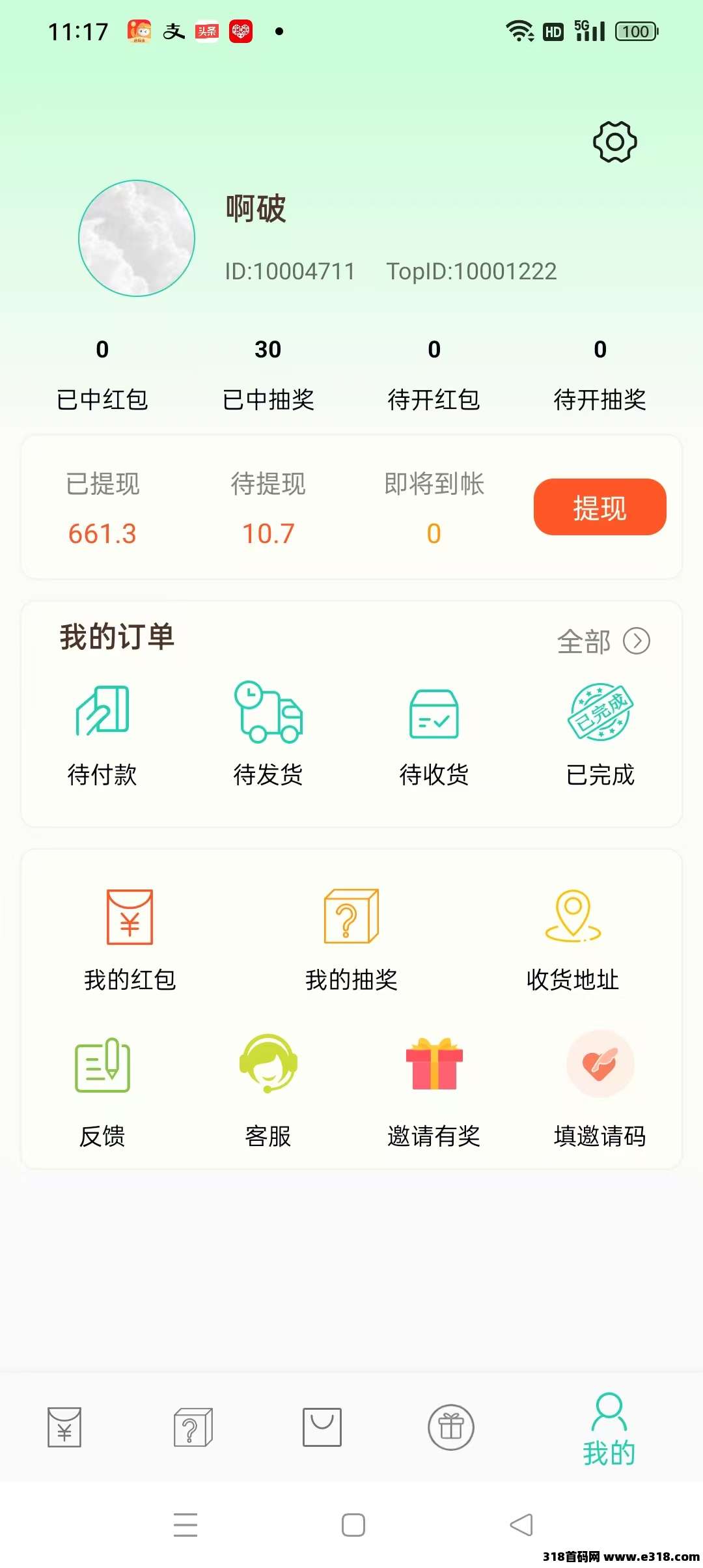Open the 收货地址 address pin icon
Image resolution: width=703 pixels, height=1568 pixels.
[572, 918]
